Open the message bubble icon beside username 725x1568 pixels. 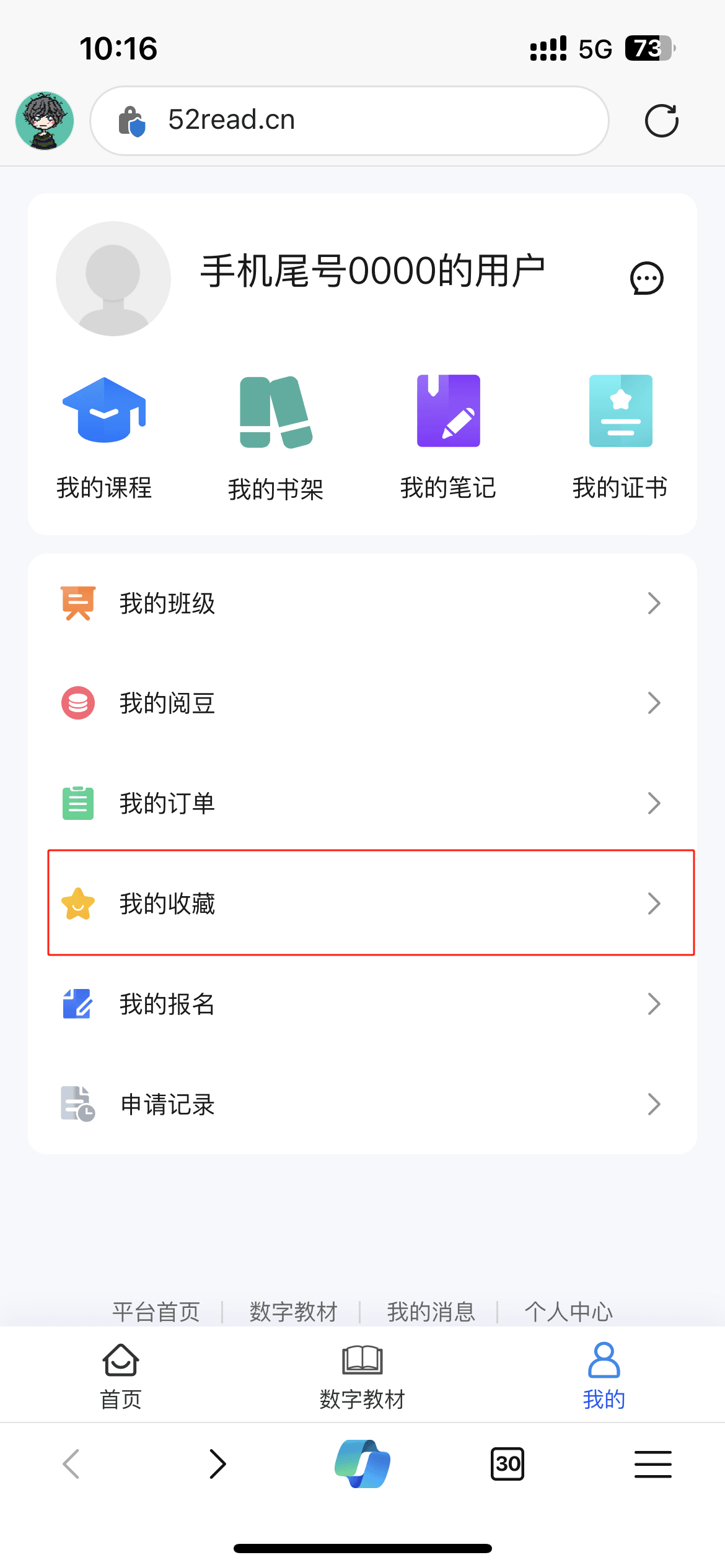[x=646, y=278]
